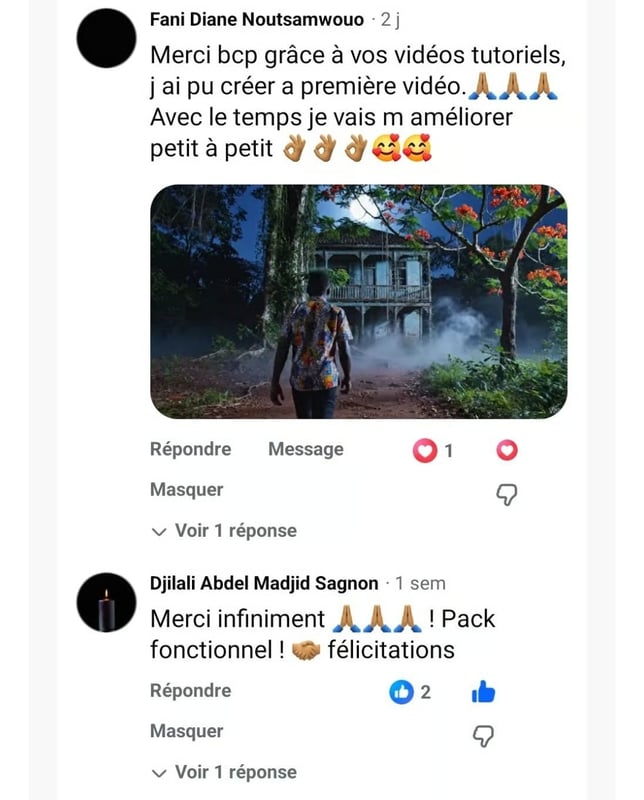The height and width of the screenshot is (800, 644).
Task: Reply to Djilali Abdel Madjid Sagnon's comment
Action: tap(190, 691)
